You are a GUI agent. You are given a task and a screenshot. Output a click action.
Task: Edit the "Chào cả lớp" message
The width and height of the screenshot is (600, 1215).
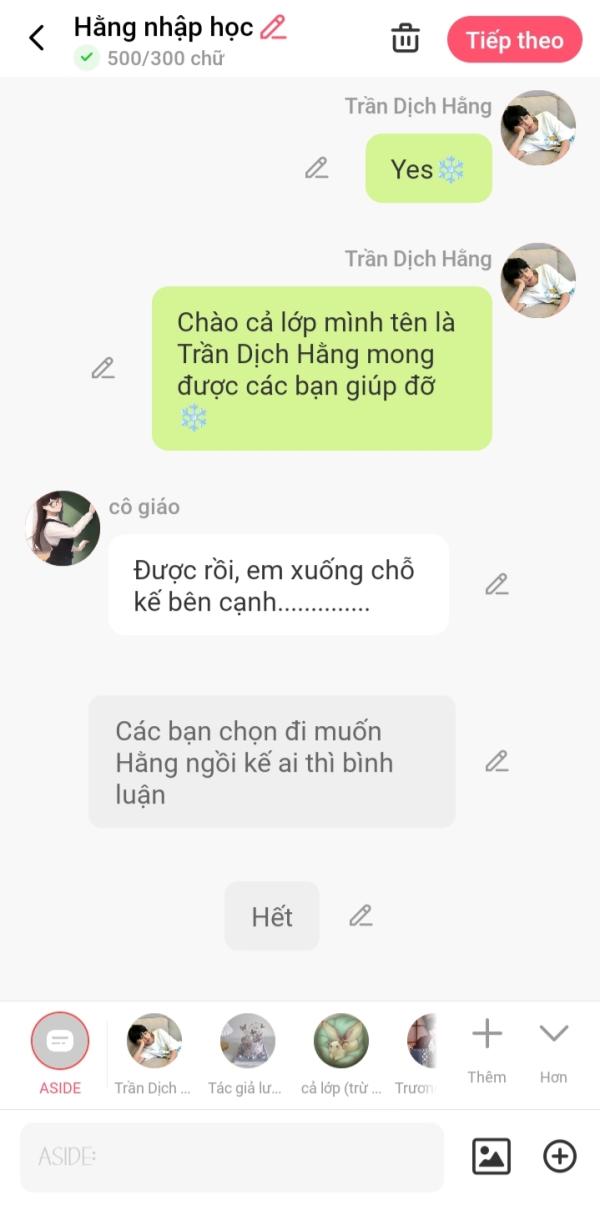click(x=103, y=368)
